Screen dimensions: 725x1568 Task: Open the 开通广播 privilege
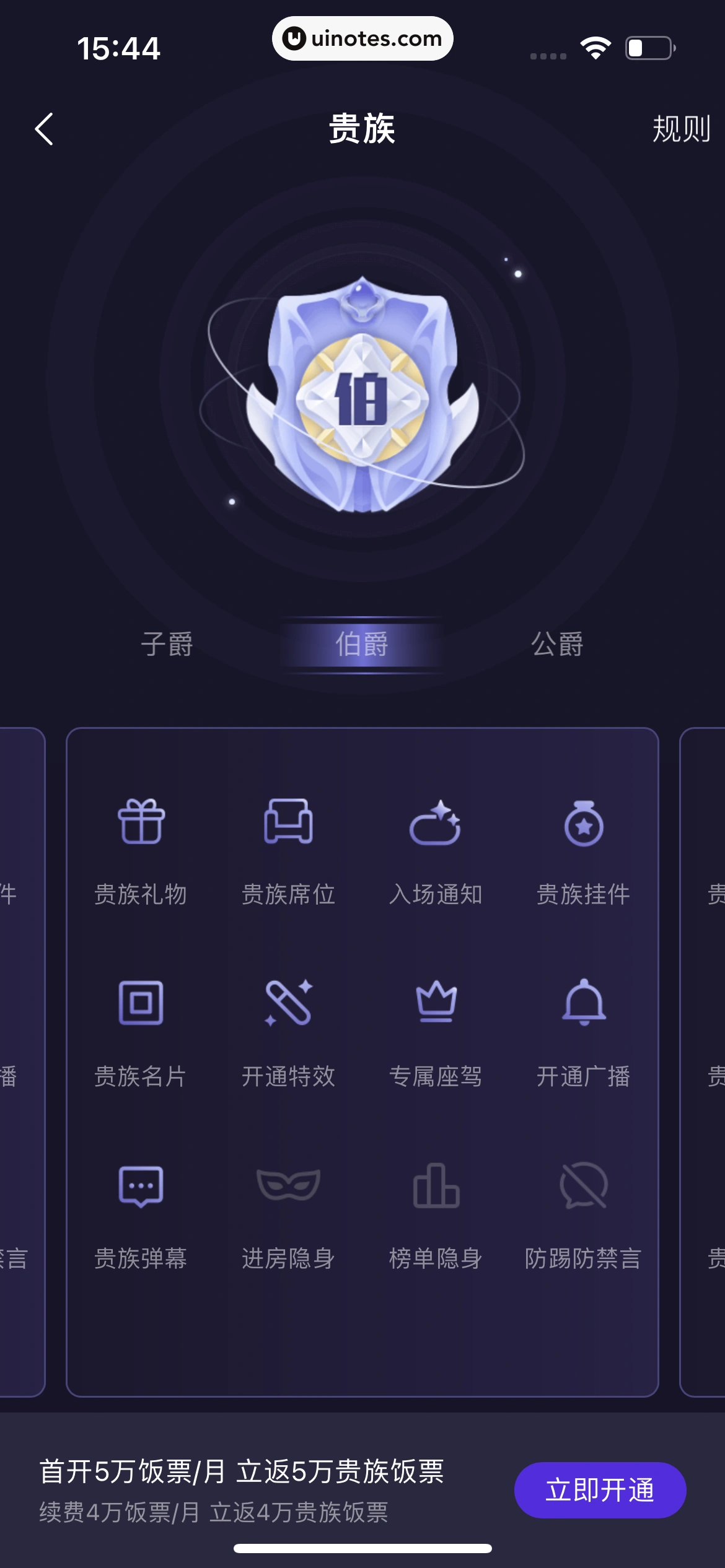click(583, 1031)
